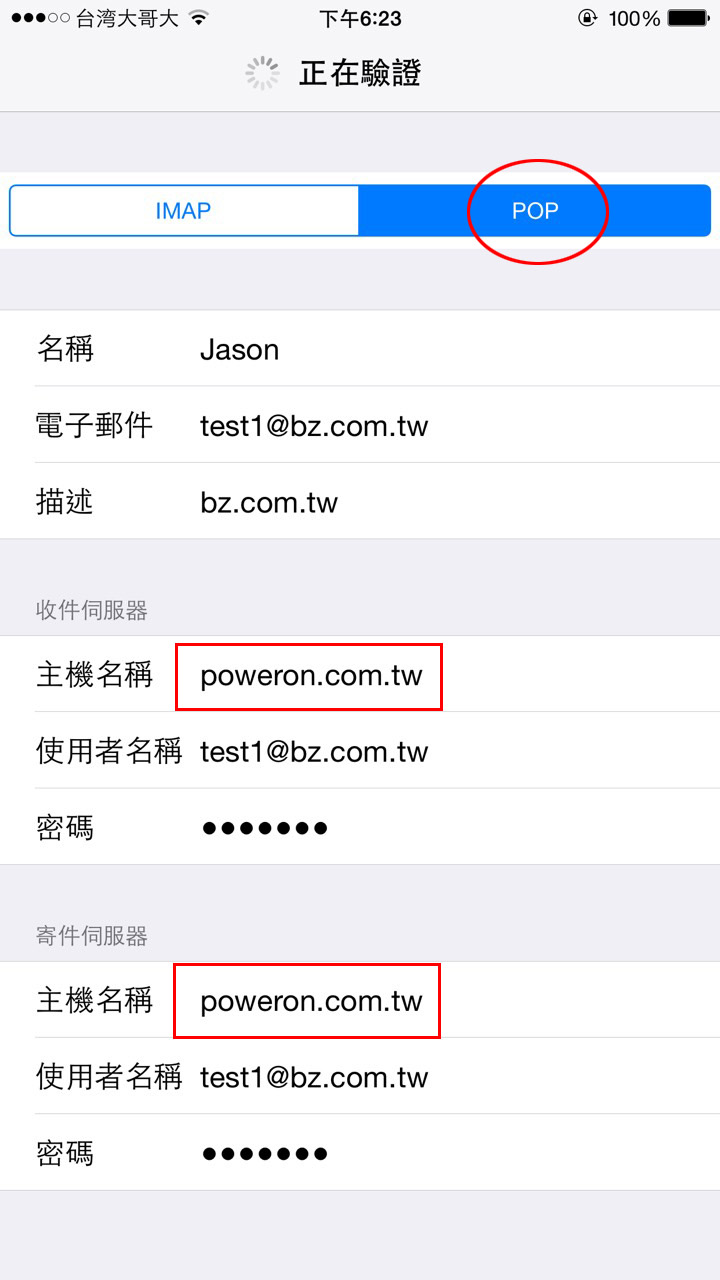Tap the 密碼 field under 收件伺服器

pyautogui.click(x=360, y=827)
